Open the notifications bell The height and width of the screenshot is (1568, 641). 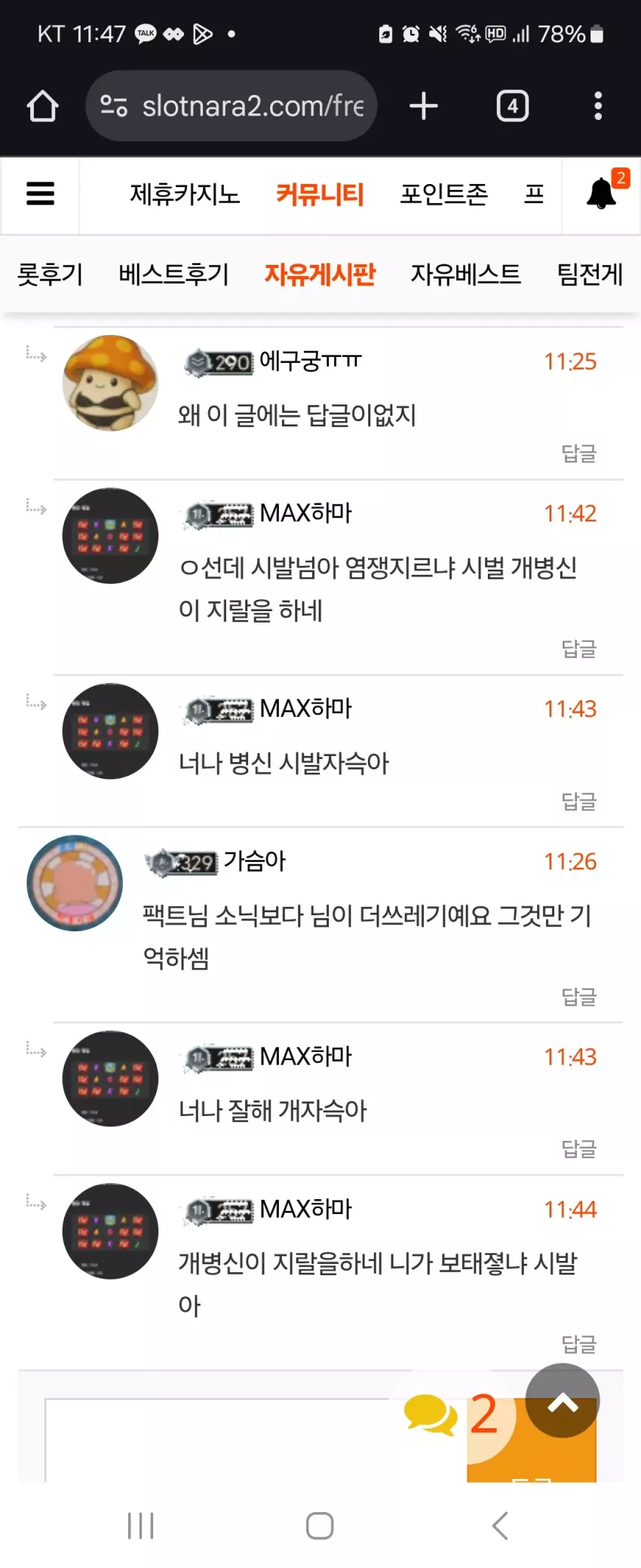coord(602,193)
